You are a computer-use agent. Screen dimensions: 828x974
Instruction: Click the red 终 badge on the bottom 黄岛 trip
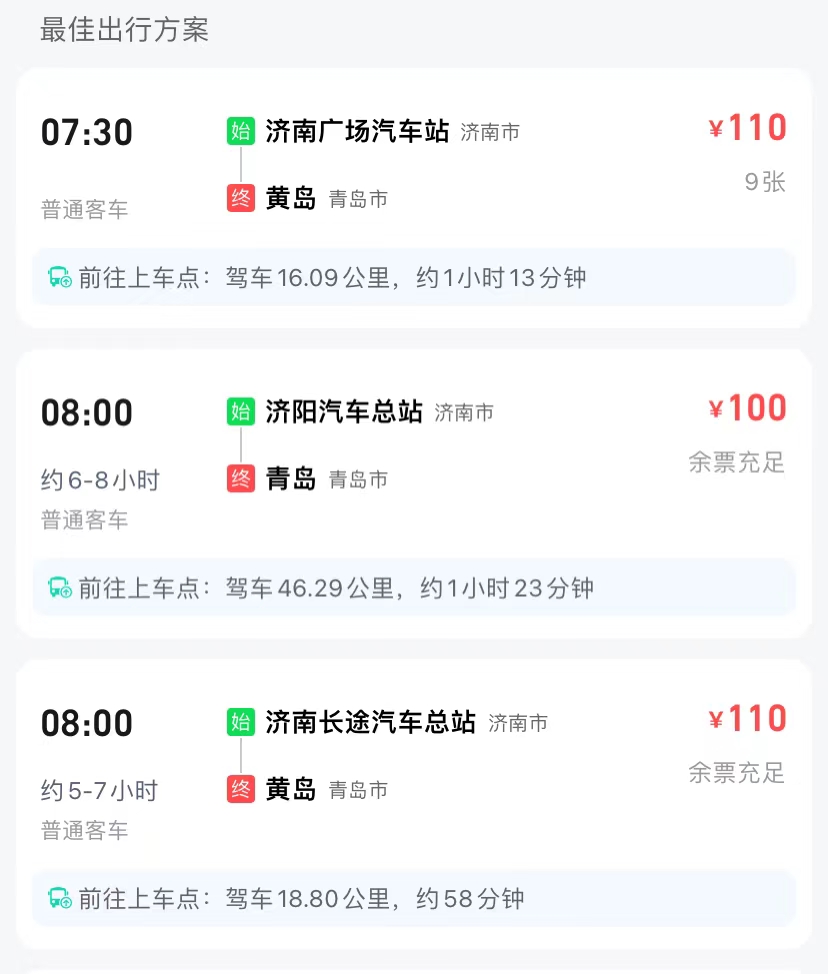pos(239,789)
